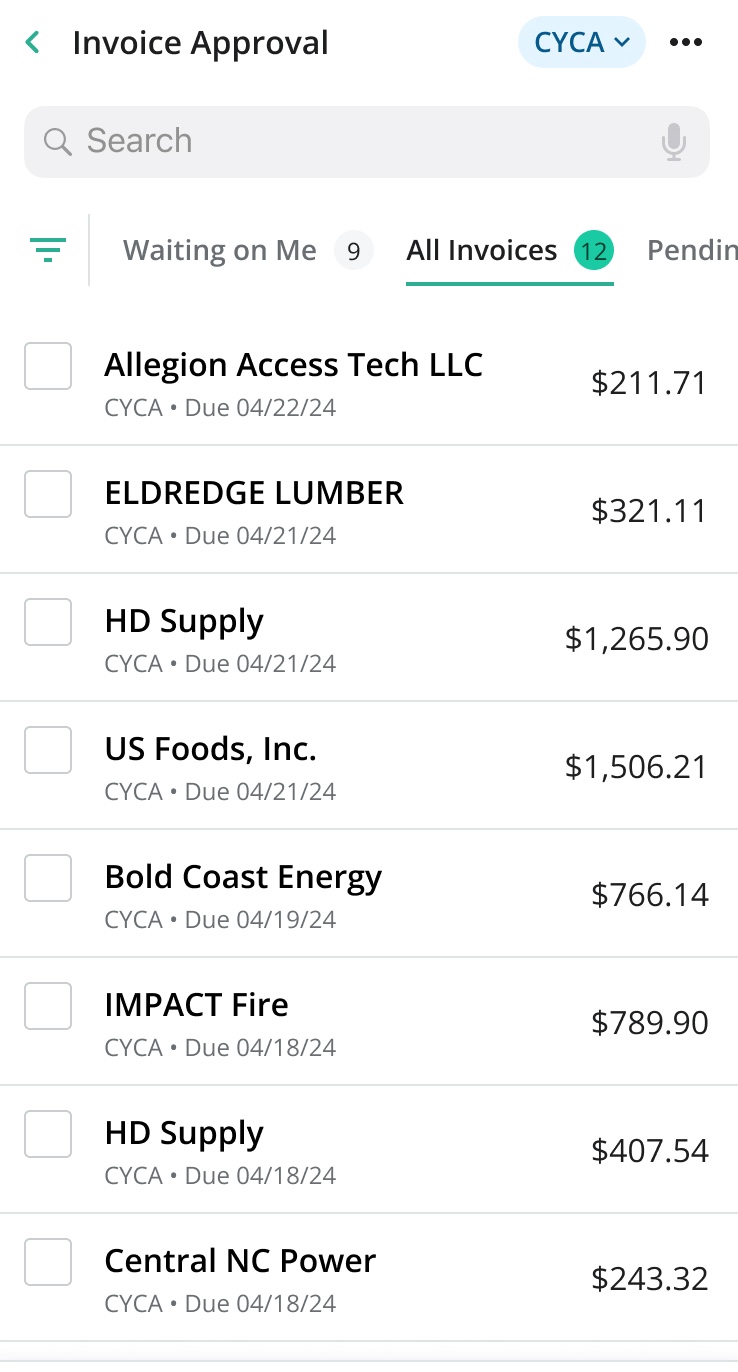The image size is (738, 1372).
Task: Show the Pending tab
Action: (x=692, y=250)
